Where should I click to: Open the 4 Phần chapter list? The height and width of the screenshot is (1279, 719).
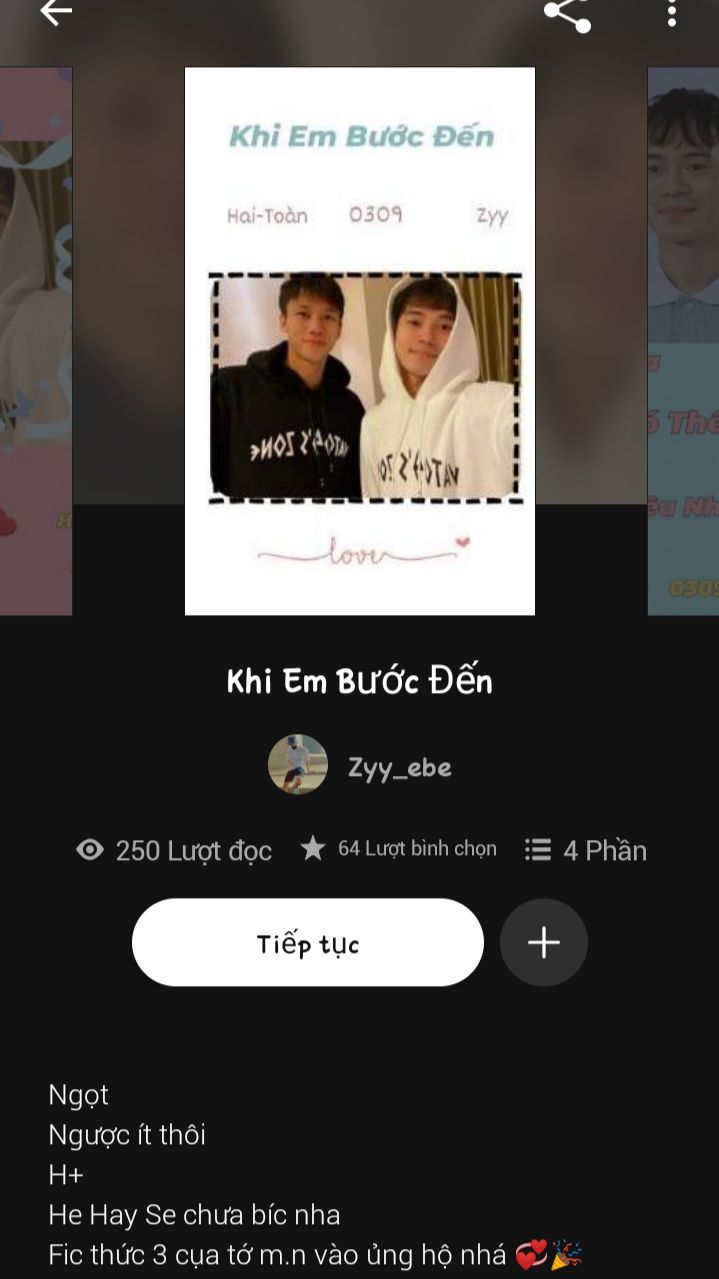(586, 850)
